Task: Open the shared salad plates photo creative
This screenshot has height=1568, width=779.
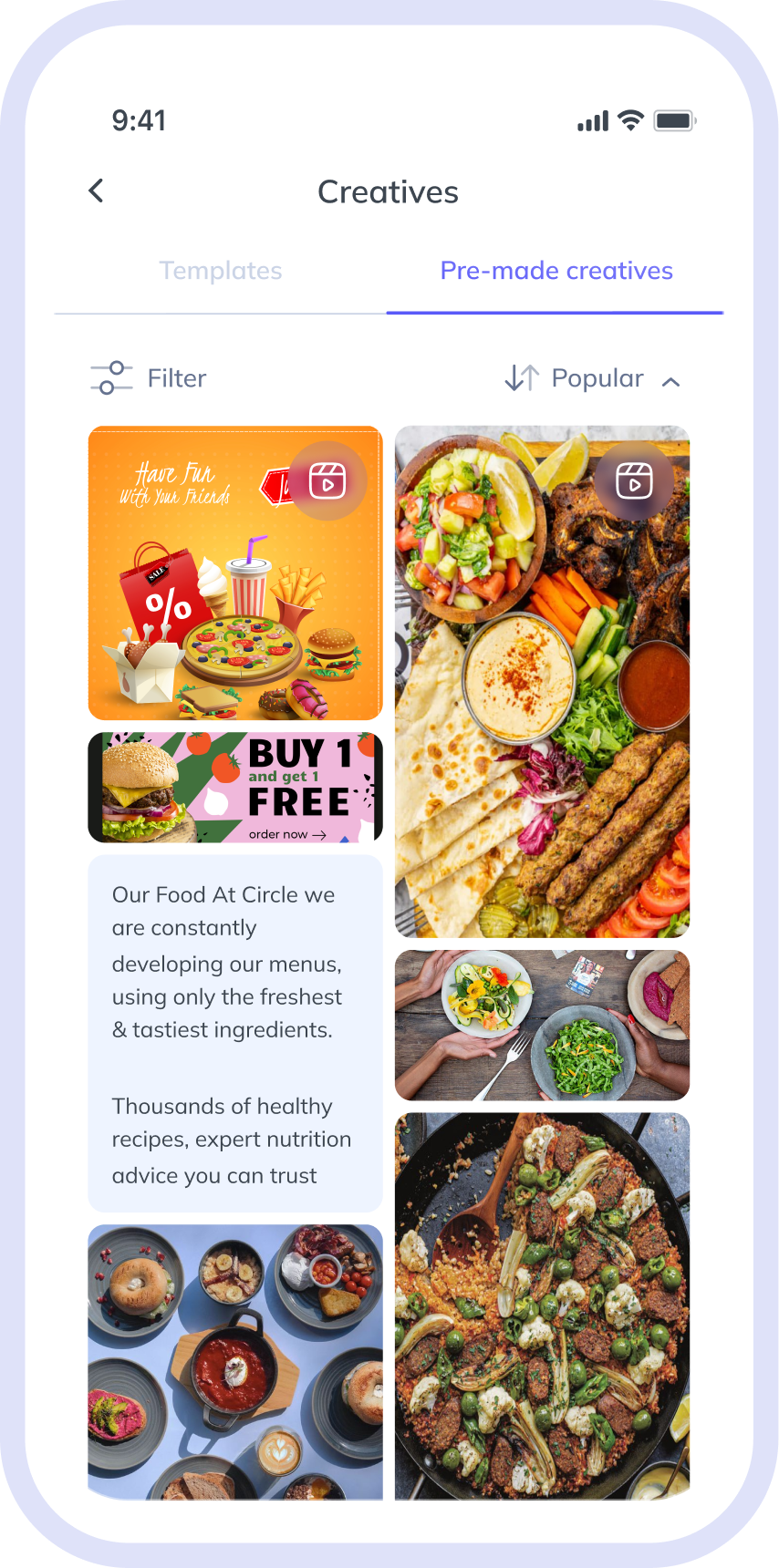Action: [x=542, y=1026]
